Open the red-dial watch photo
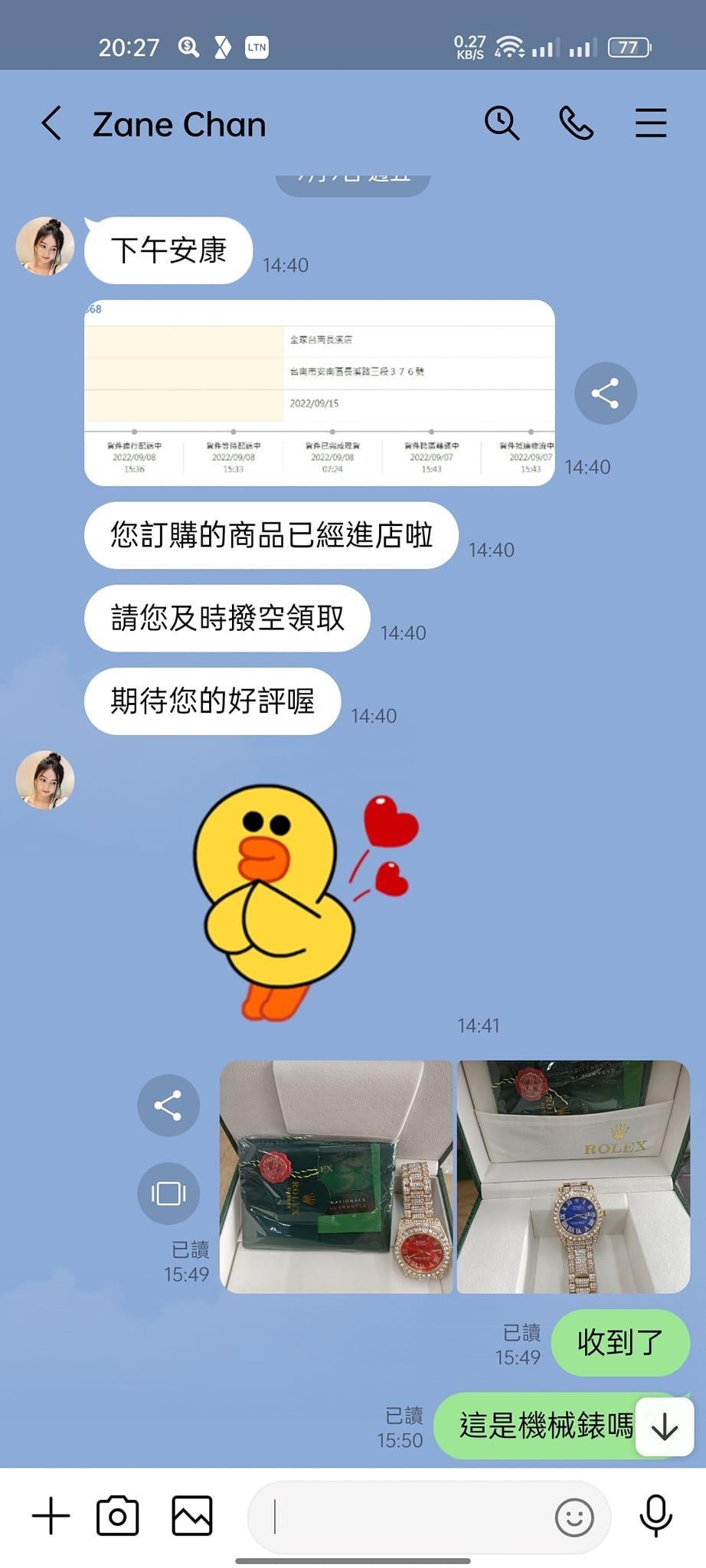706x1568 pixels. tap(336, 1177)
